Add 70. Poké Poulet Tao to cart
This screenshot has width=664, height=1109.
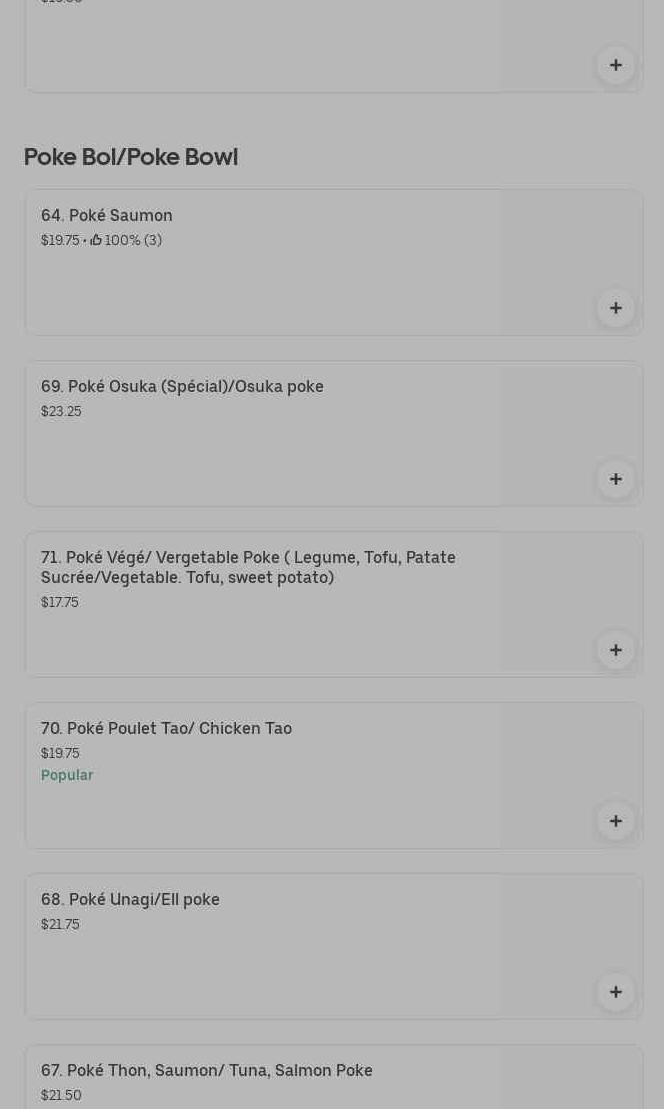click(615, 821)
